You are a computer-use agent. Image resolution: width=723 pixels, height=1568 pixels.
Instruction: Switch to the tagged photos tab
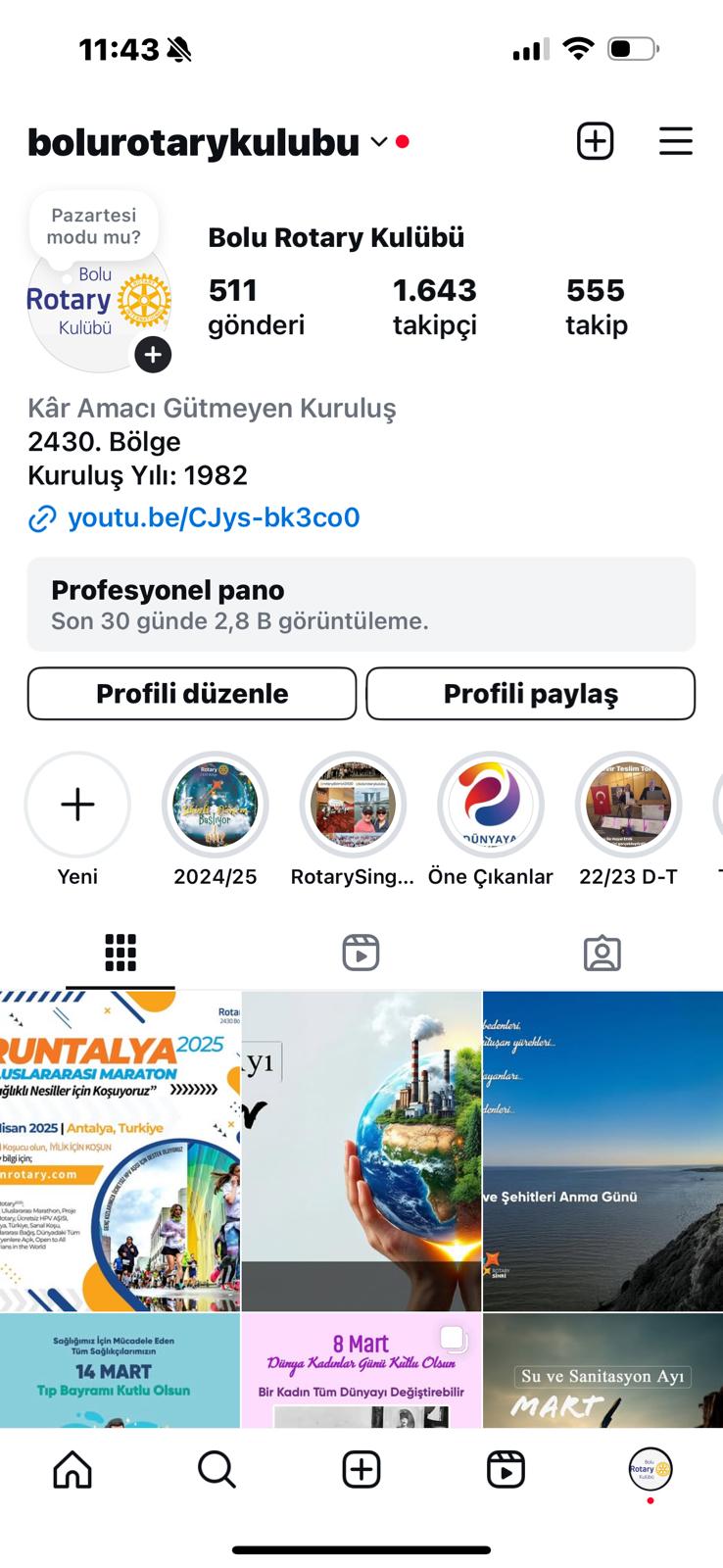tap(602, 953)
